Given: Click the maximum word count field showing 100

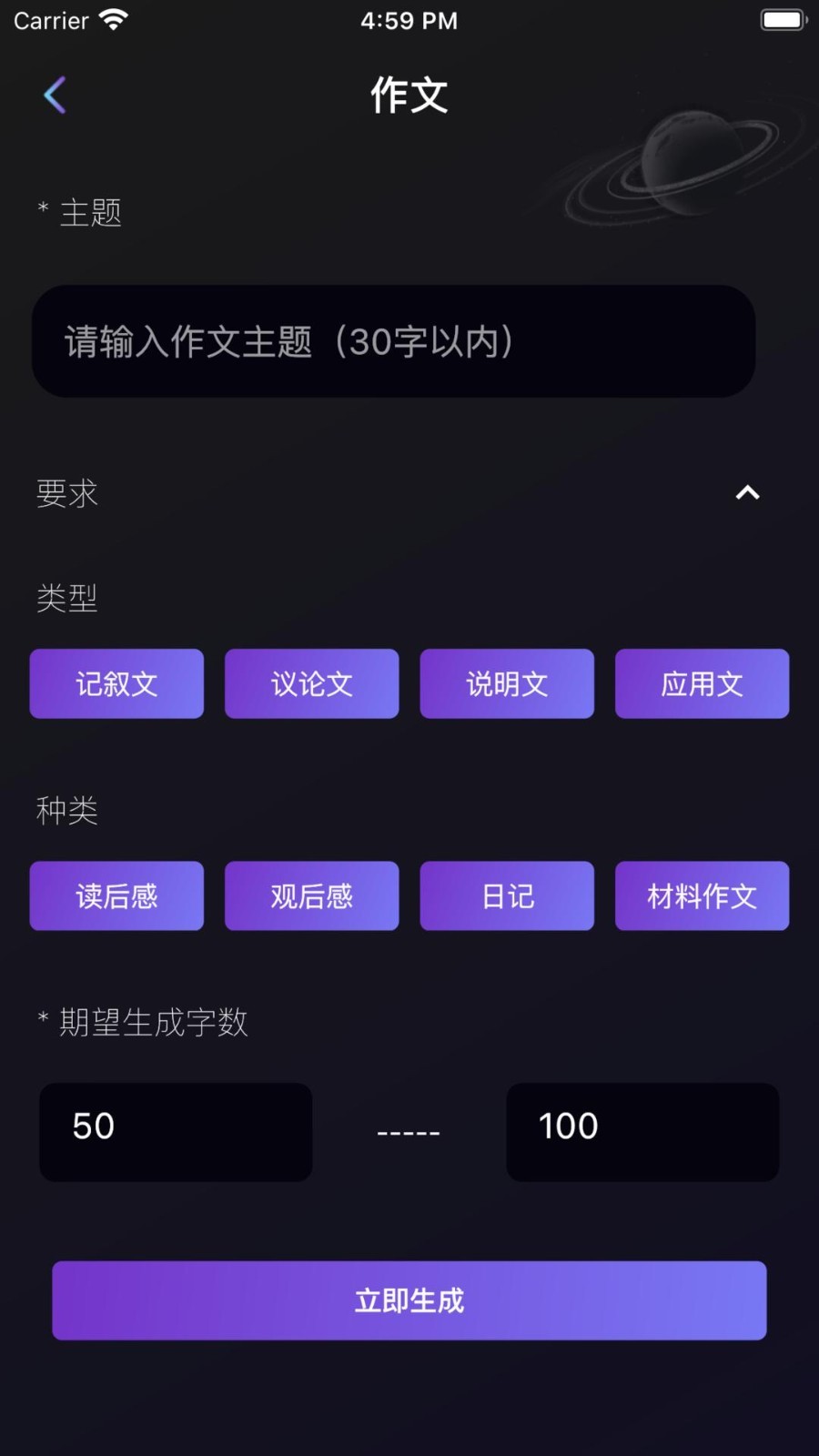Looking at the screenshot, I should (642, 1132).
